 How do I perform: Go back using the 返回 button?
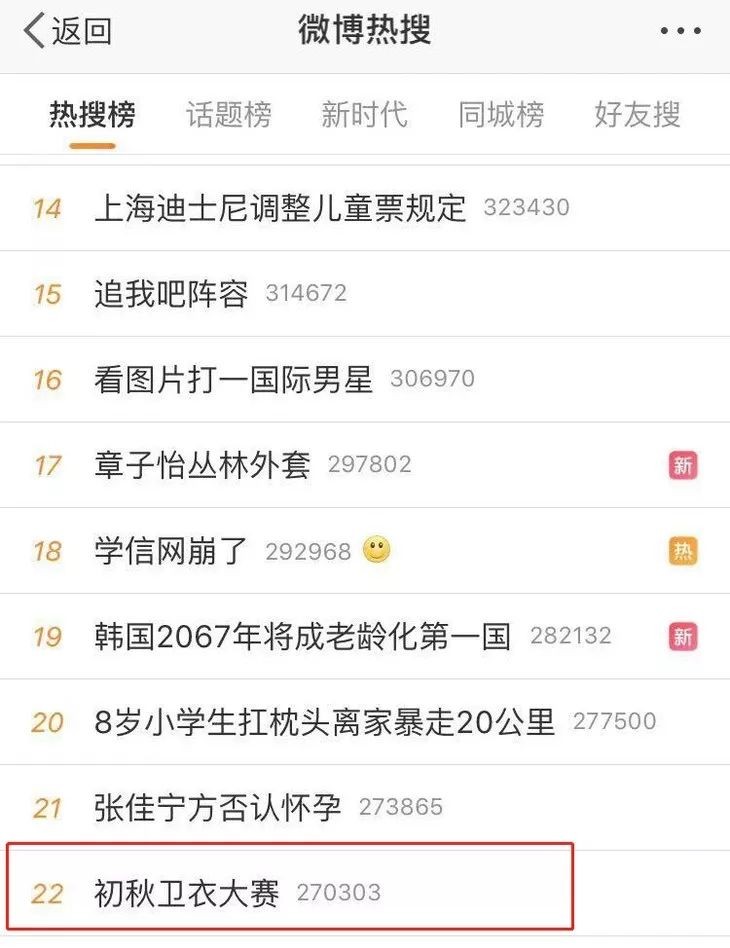pyautogui.click(x=67, y=32)
